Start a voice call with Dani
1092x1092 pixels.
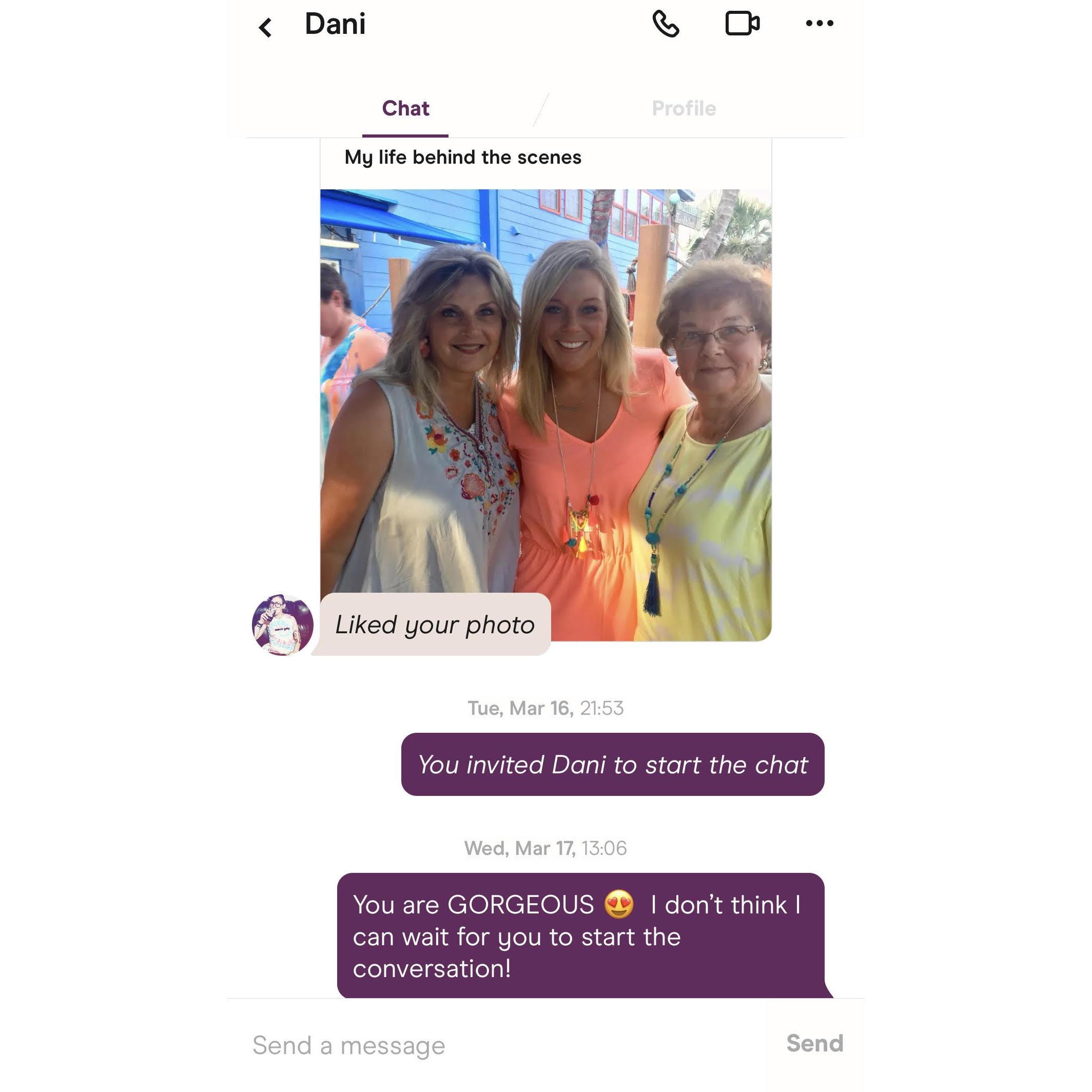click(x=665, y=24)
